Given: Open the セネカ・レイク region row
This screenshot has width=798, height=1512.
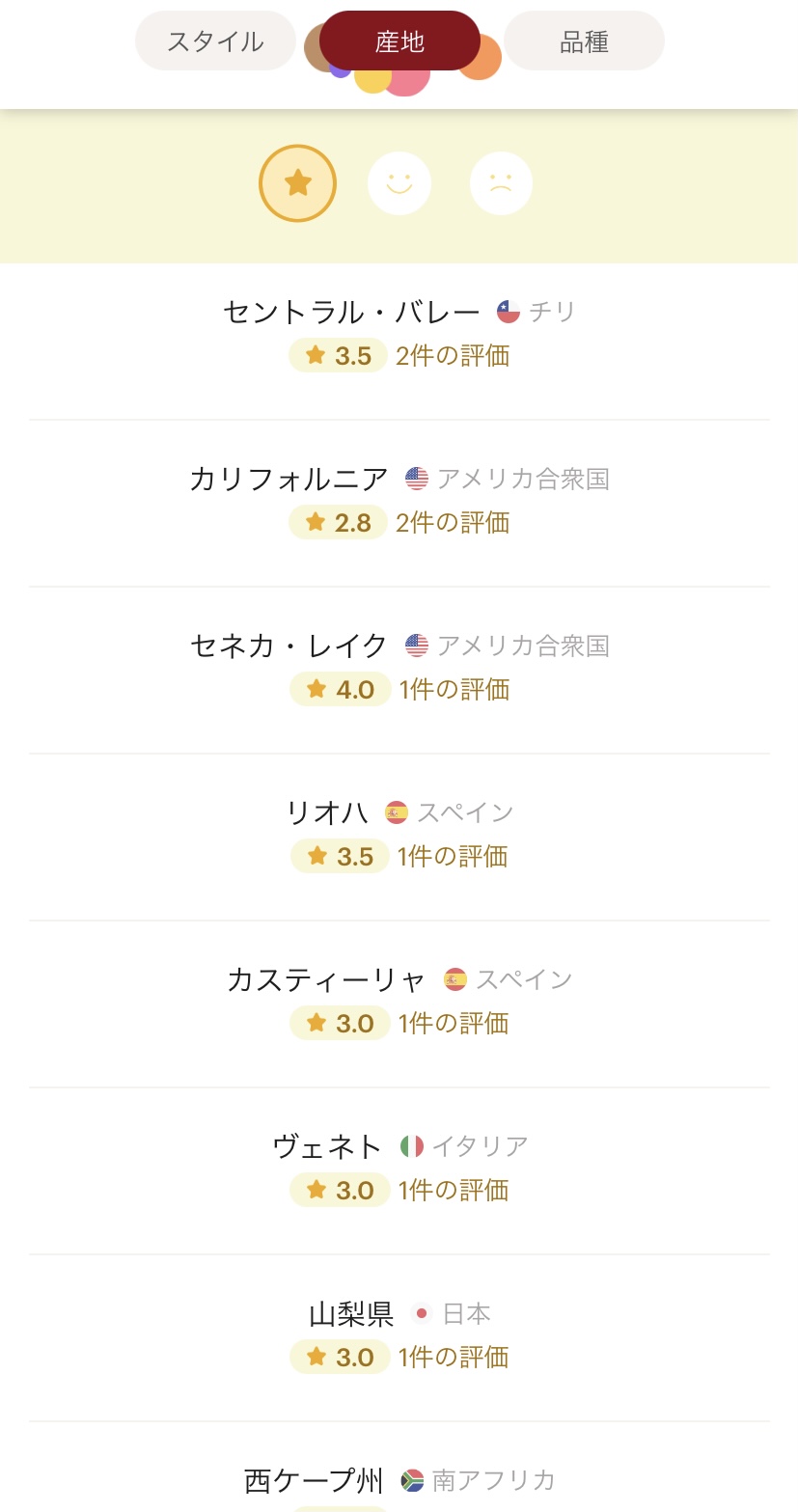Looking at the screenshot, I should [399, 670].
